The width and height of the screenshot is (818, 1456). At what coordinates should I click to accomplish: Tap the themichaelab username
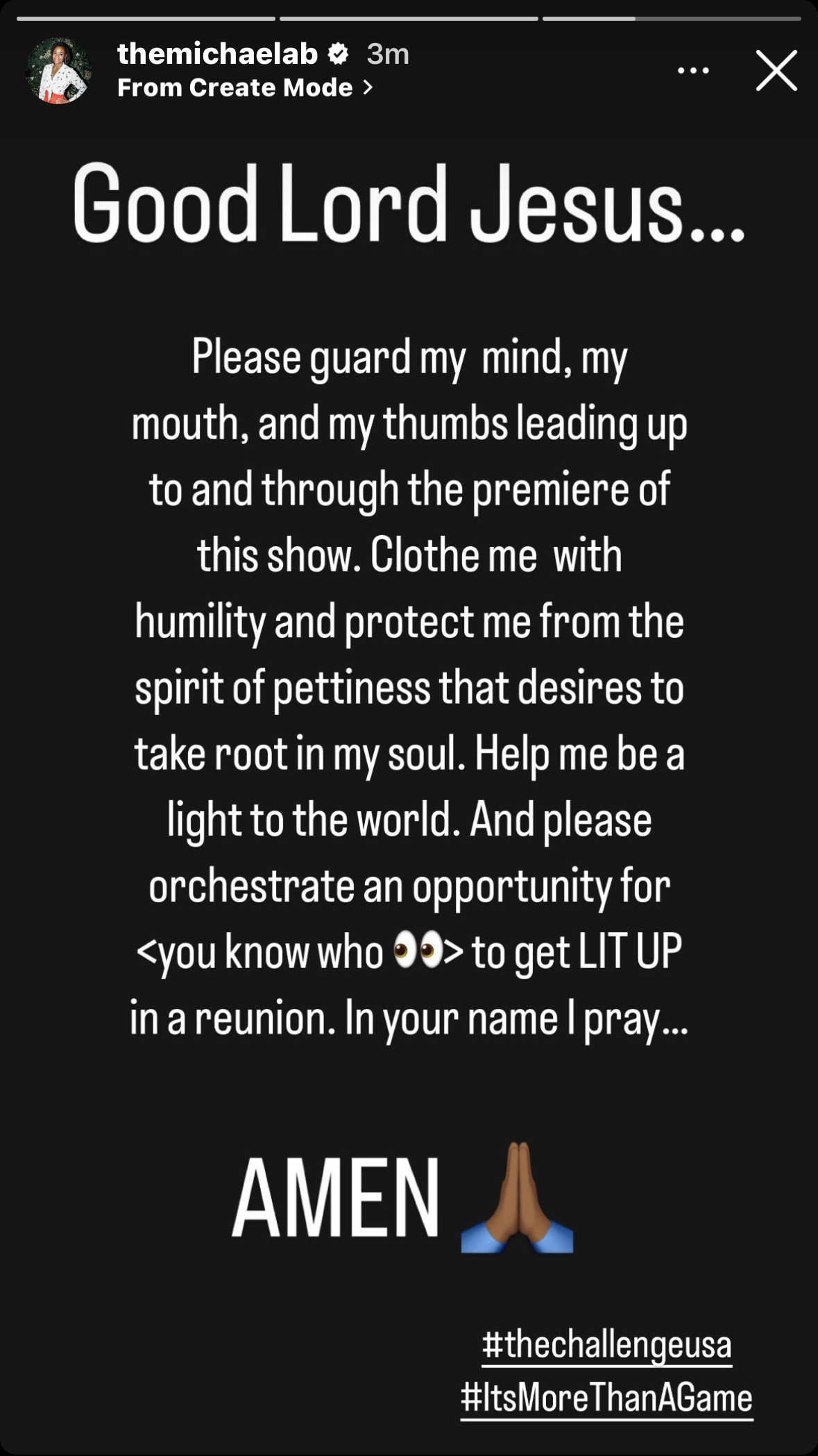click(x=217, y=54)
